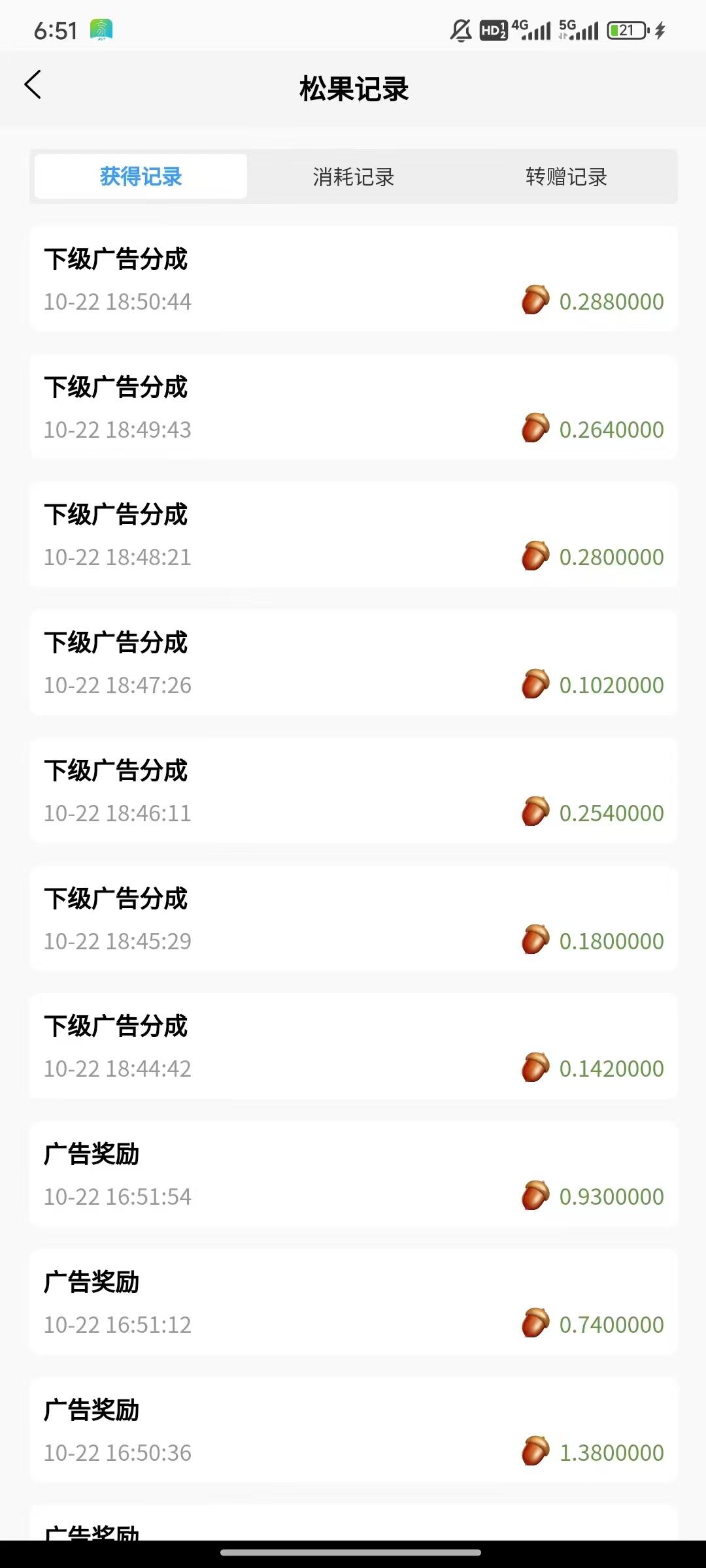Switch to the 消耗记录 tab
706x1568 pixels.
pyautogui.click(x=353, y=176)
